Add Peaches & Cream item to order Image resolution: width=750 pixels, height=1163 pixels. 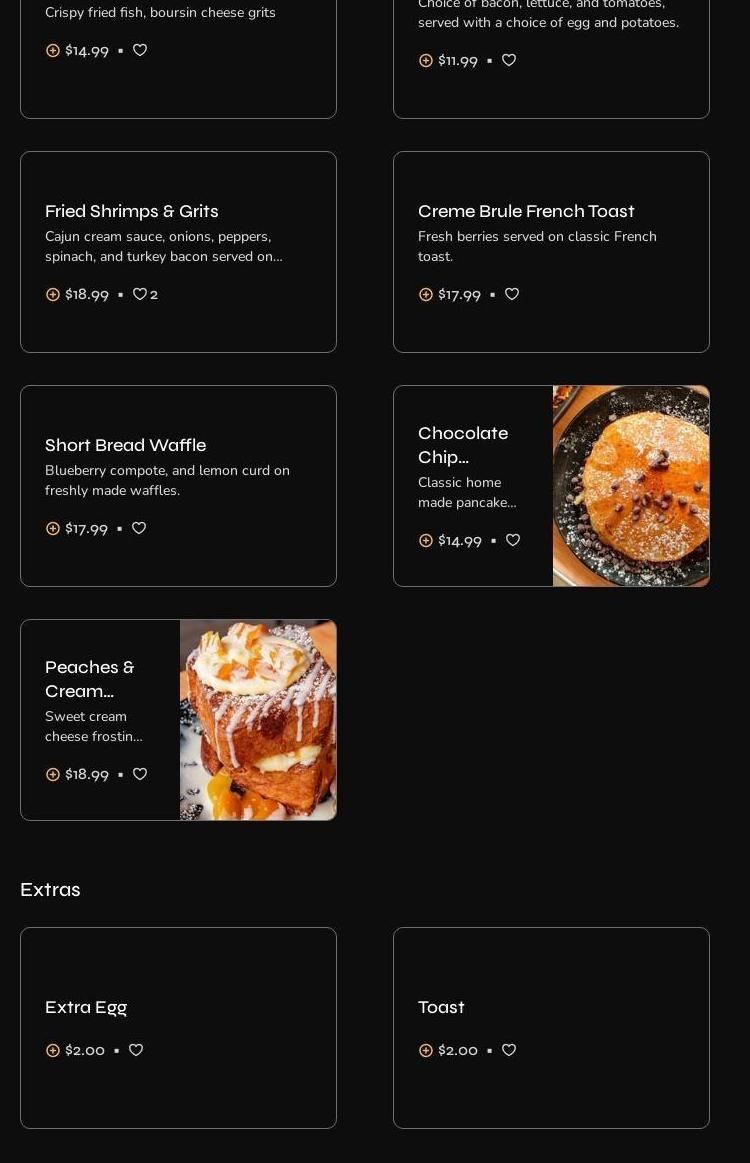[x=53, y=775]
